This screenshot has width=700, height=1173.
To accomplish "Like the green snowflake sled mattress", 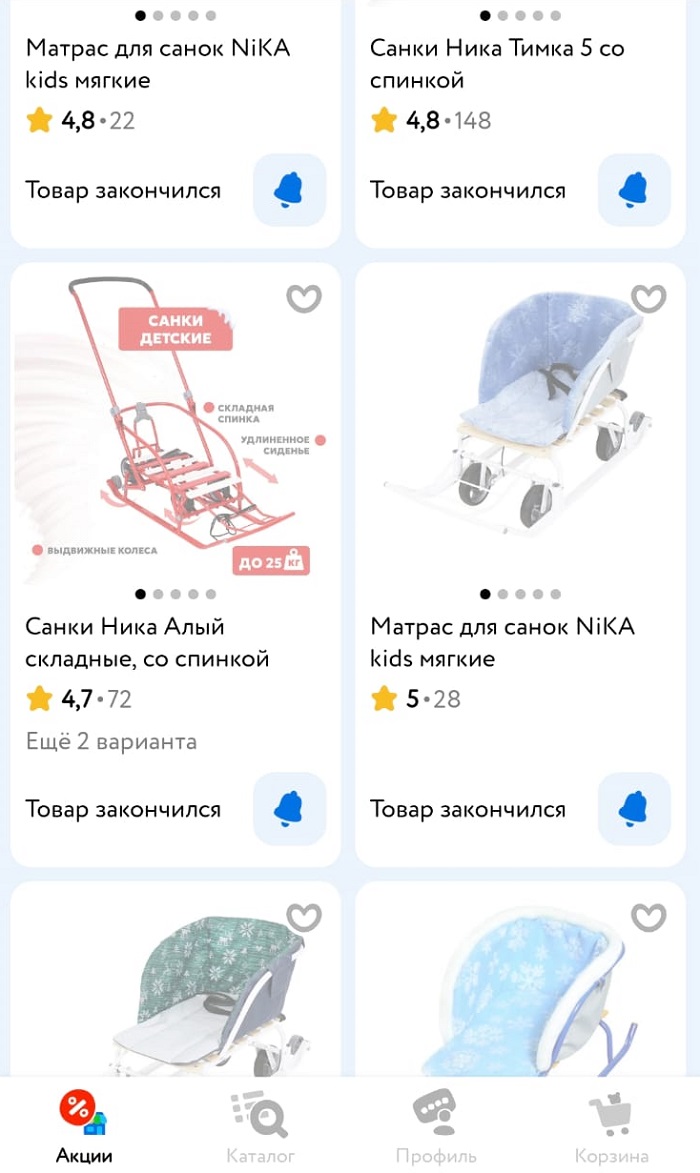I will click(x=304, y=916).
